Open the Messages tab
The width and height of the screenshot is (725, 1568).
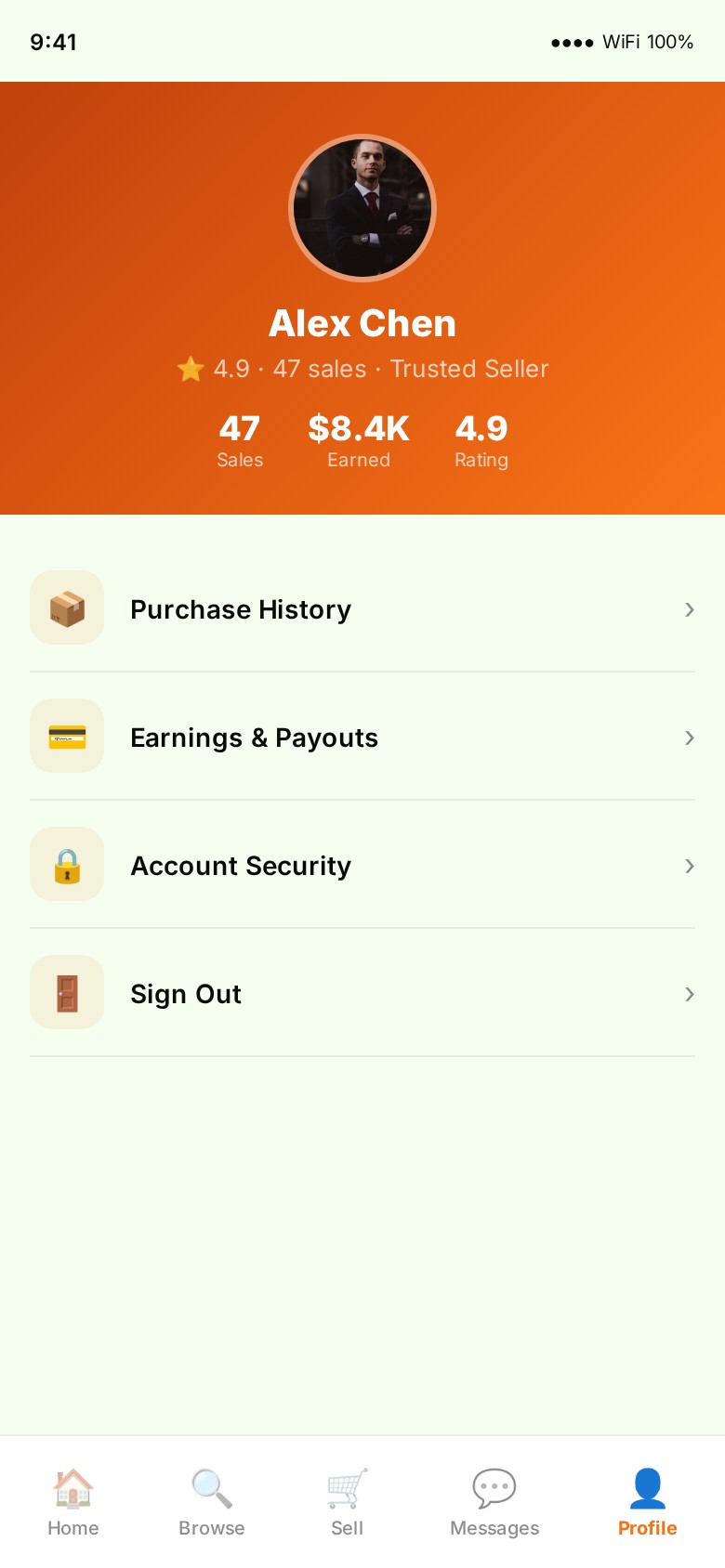pos(494,1502)
